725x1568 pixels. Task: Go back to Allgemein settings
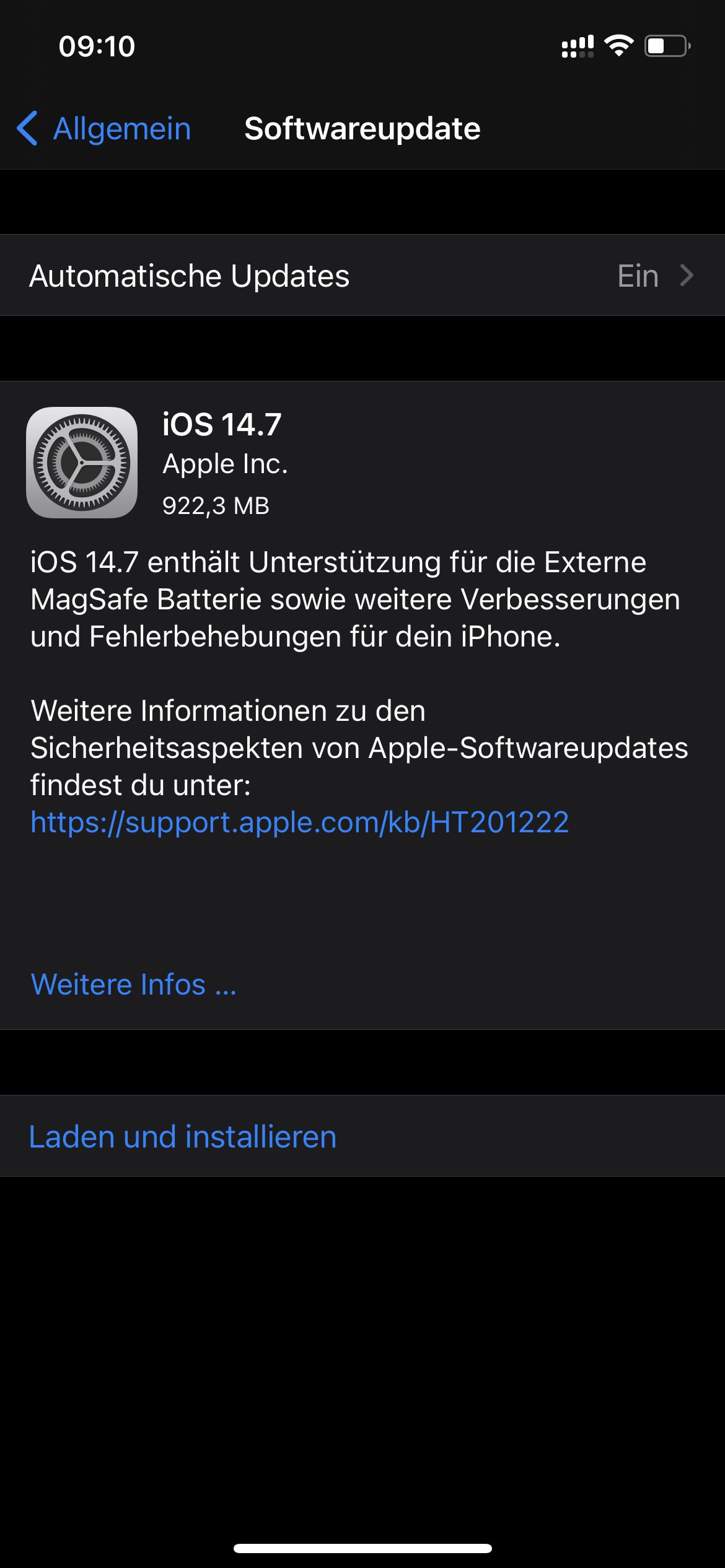click(104, 129)
